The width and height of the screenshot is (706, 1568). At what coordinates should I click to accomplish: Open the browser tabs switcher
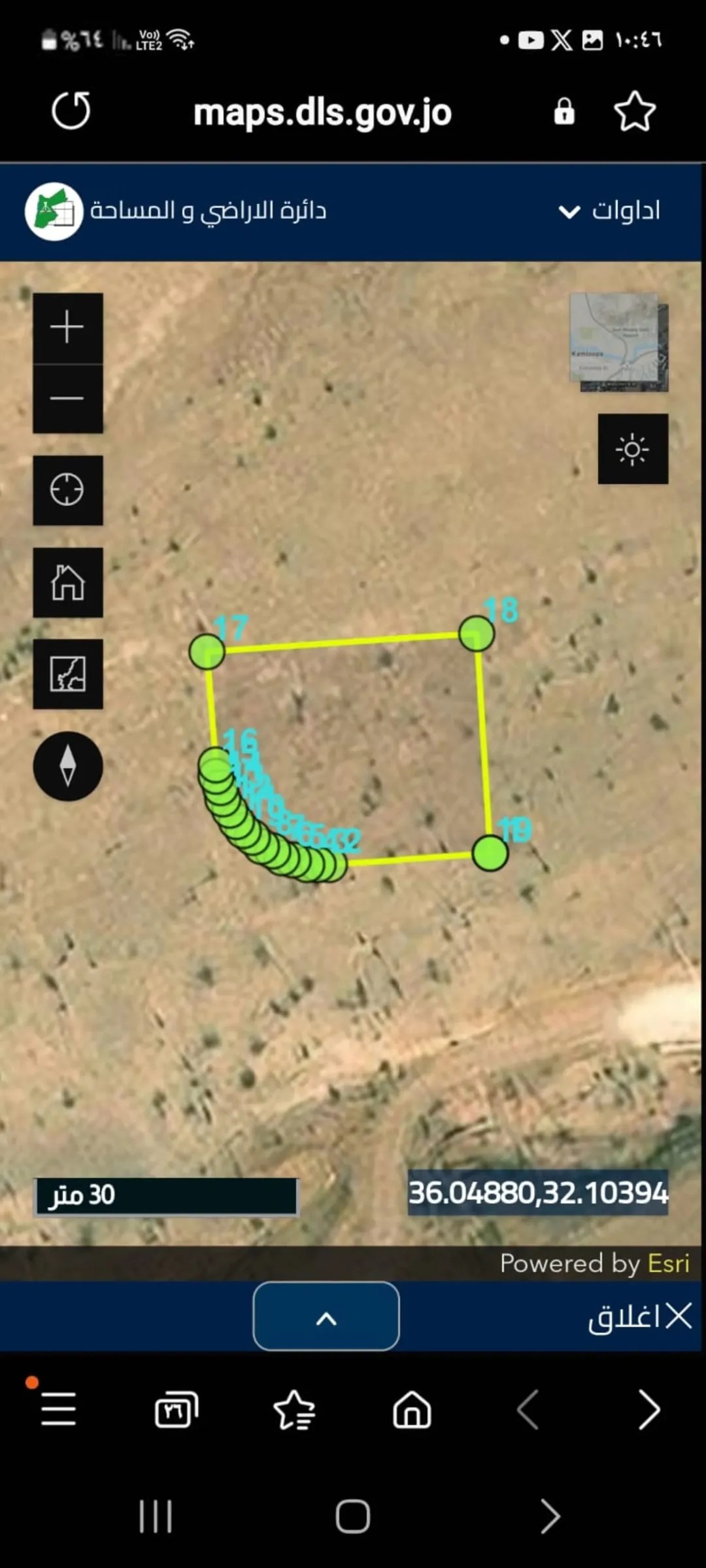[176, 1409]
